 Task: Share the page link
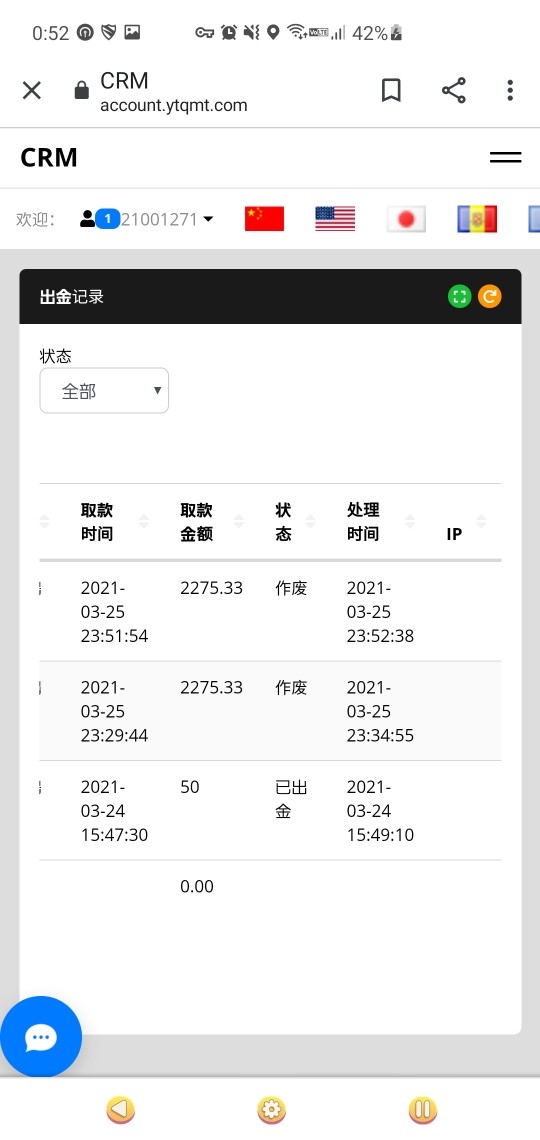click(x=454, y=91)
